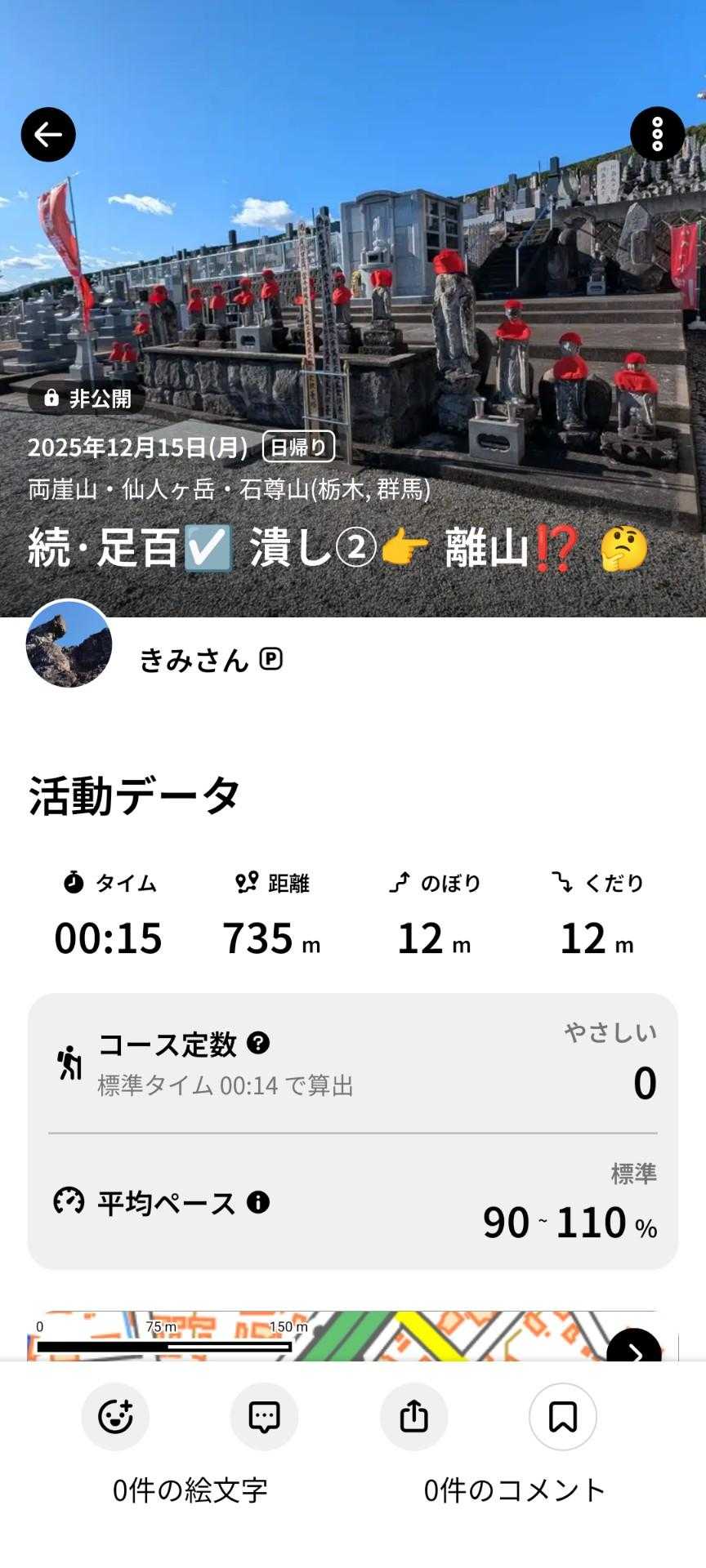706x1568 pixels.
Task: Add an emoji reaction
Action: click(x=115, y=1417)
